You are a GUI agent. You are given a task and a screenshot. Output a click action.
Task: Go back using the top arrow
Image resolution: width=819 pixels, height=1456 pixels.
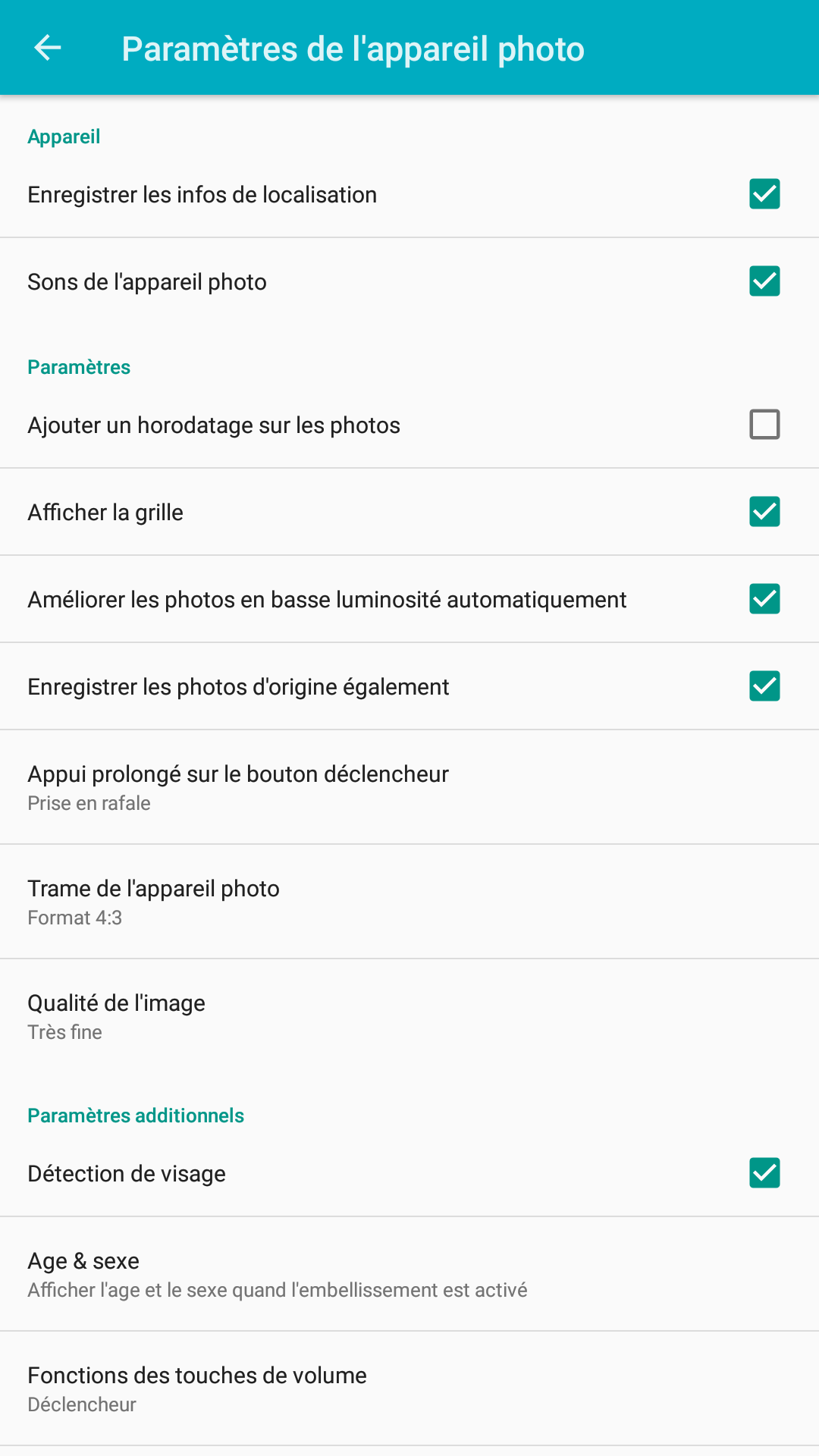pos(48,48)
